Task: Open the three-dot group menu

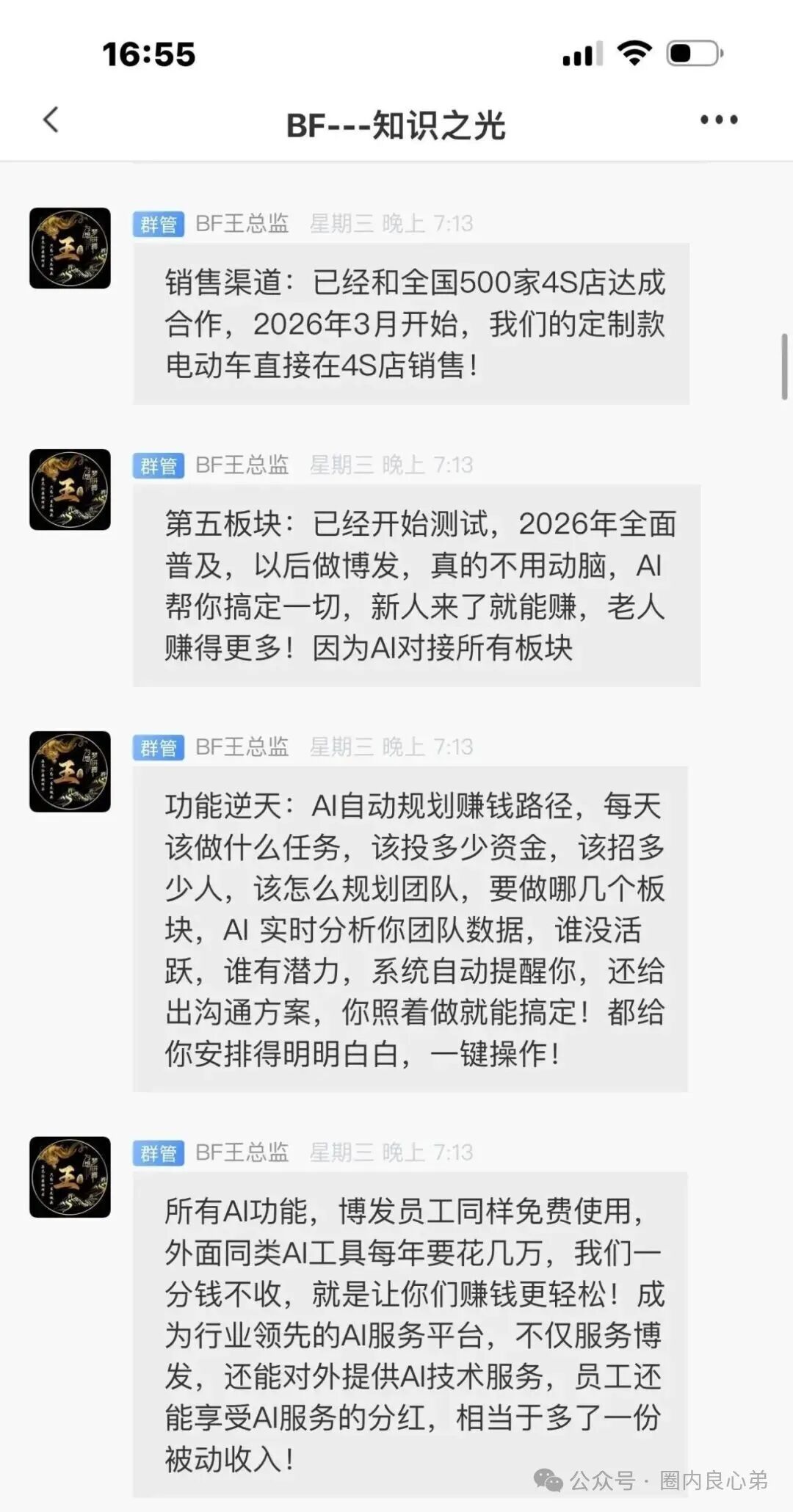Action: pos(718,120)
